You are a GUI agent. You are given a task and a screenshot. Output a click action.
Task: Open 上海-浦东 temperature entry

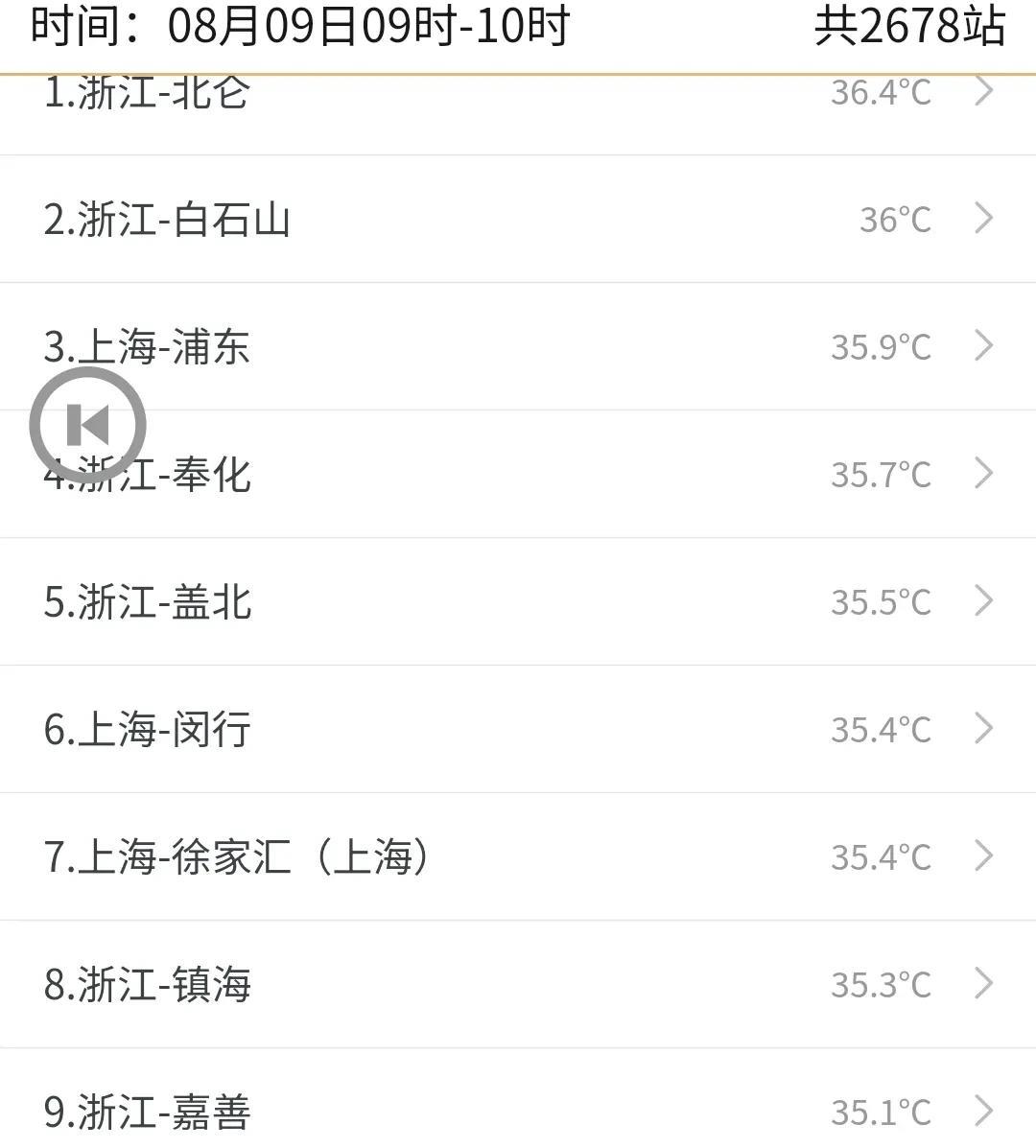pos(518,346)
